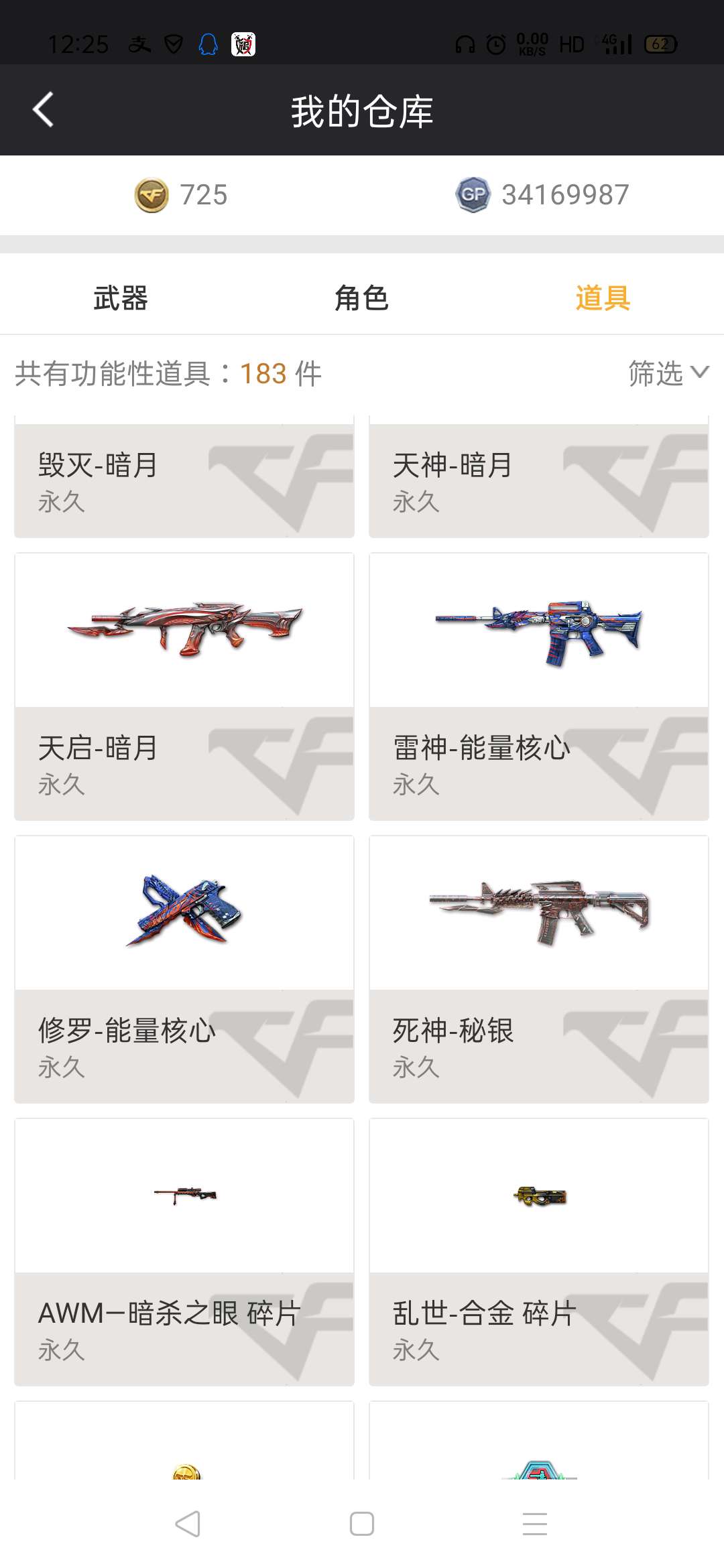
Task: Switch to the 角色 tab
Action: pyautogui.click(x=361, y=298)
